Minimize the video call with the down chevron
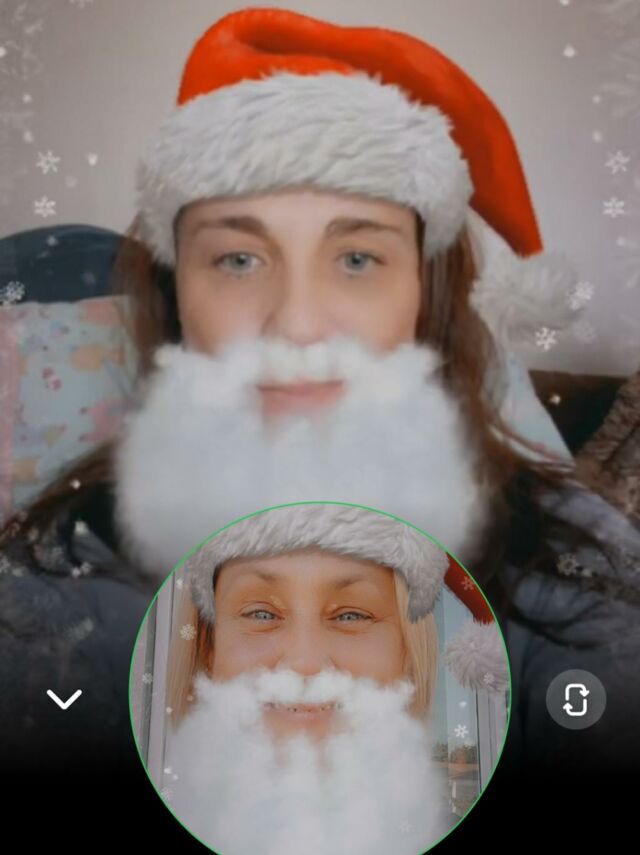The height and width of the screenshot is (855, 640). pos(64,699)
